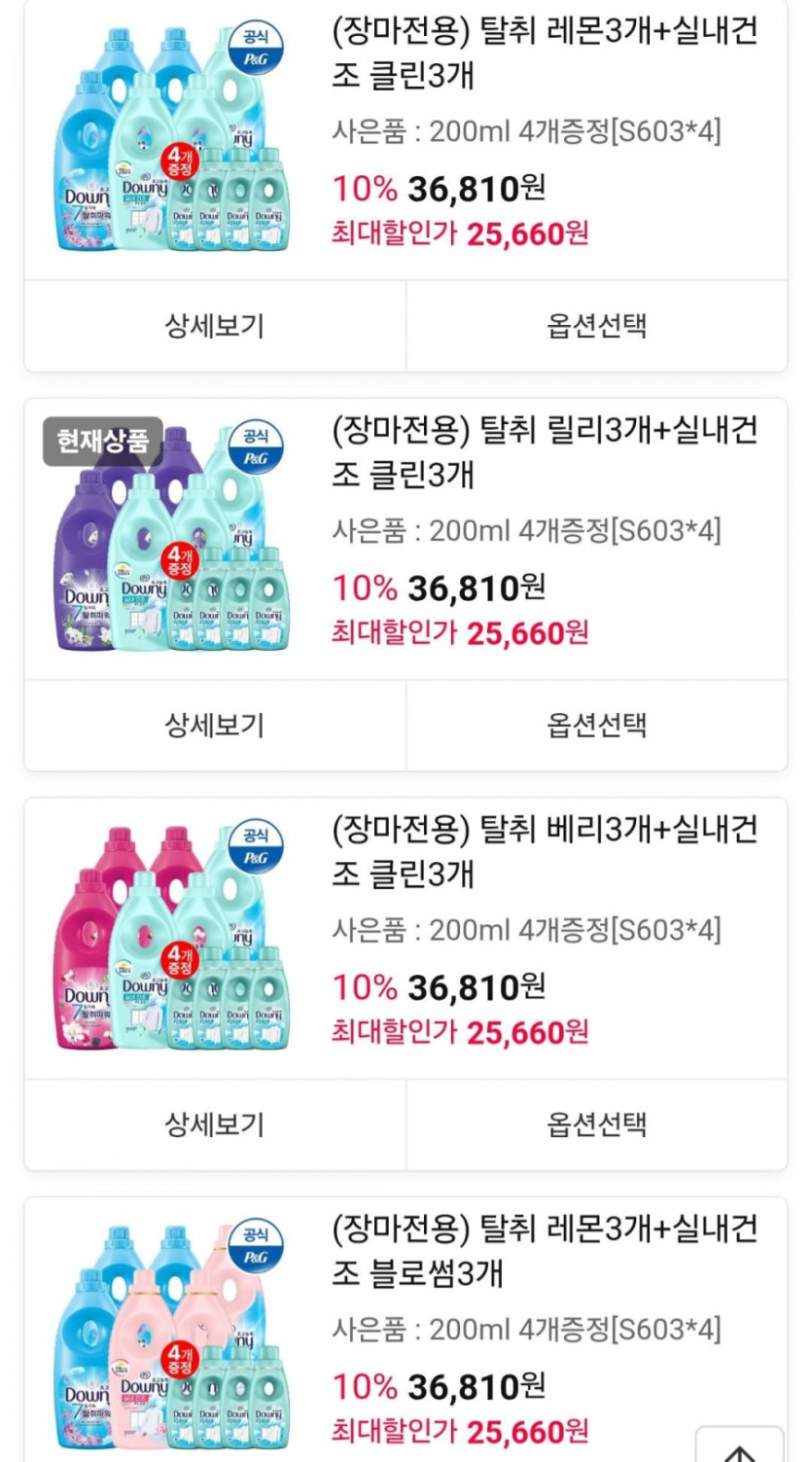812x1462 pixels.
Task: Open 상세보기 for 릴리3개+클린3개 set
Action: [215, 726]
